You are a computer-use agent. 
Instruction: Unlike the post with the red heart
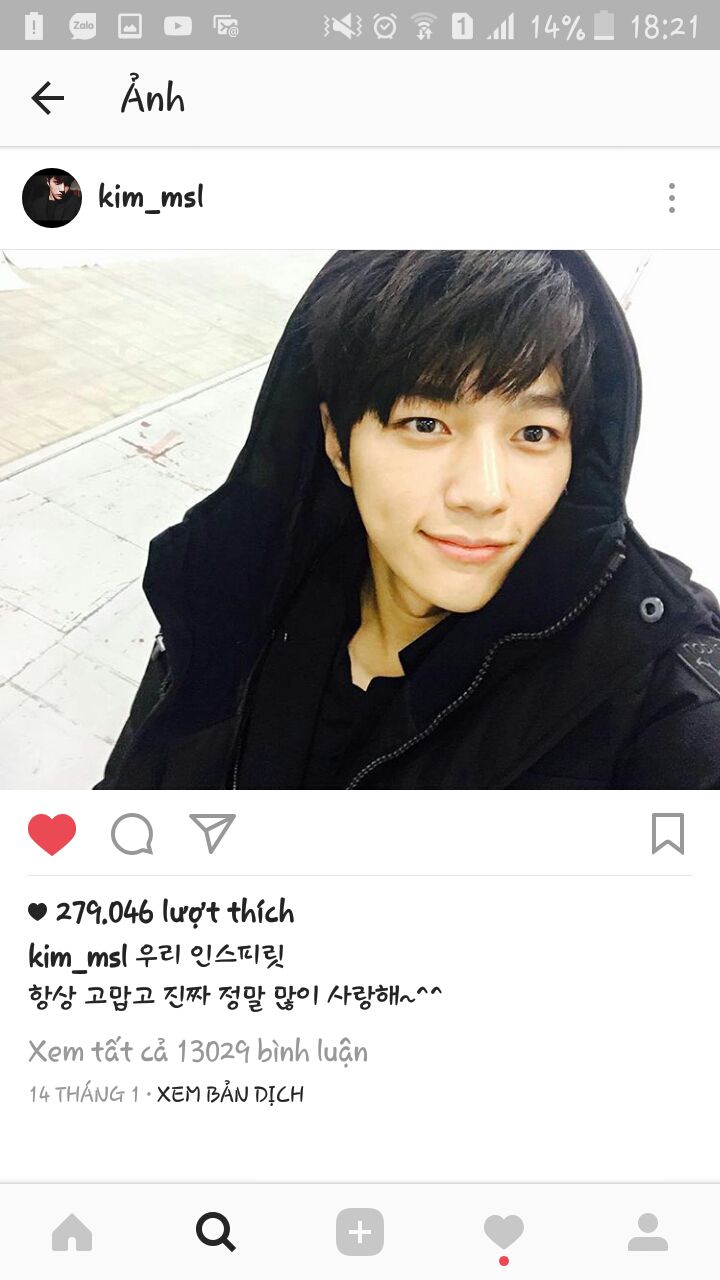52,834
